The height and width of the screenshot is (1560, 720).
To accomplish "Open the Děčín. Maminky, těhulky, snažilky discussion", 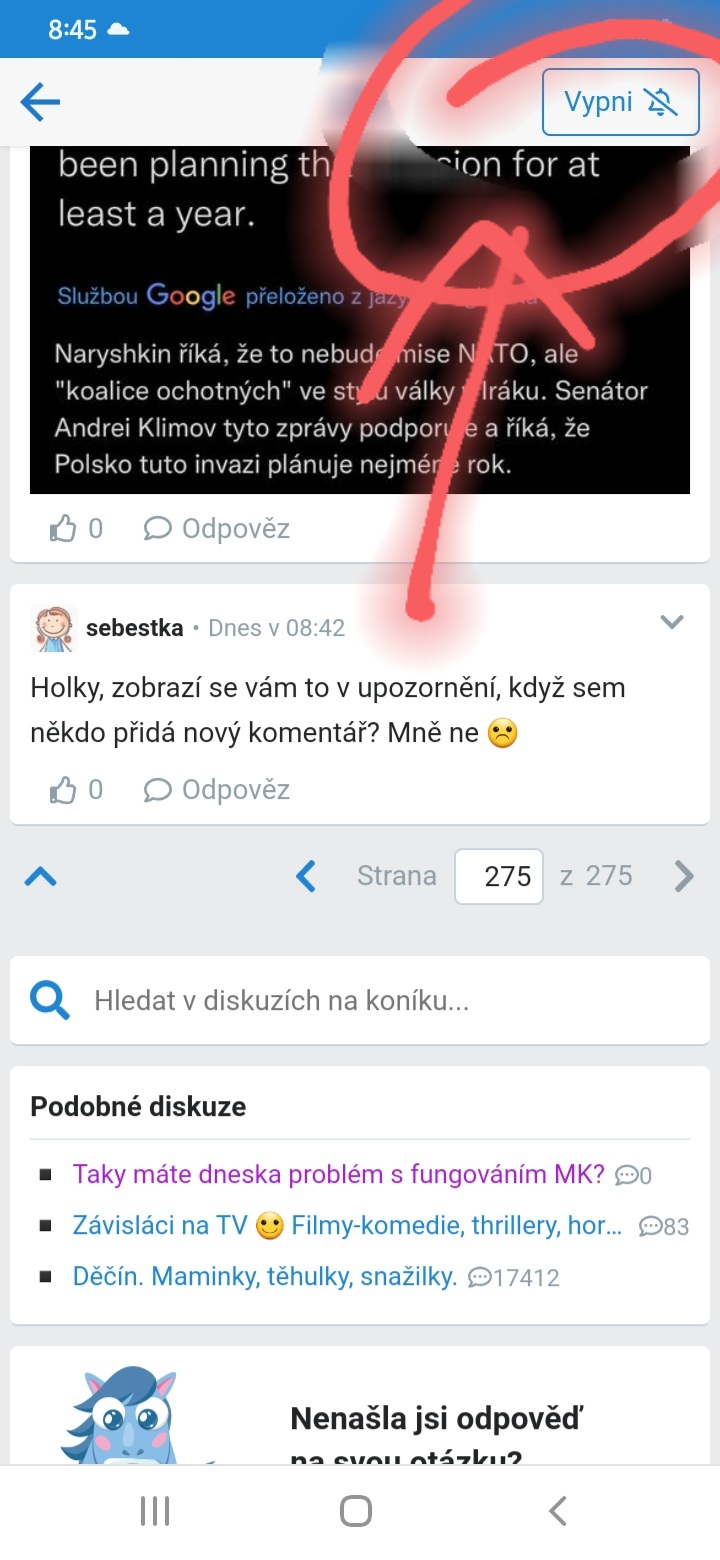I will pyautogui.click(x=265, y=1277).
